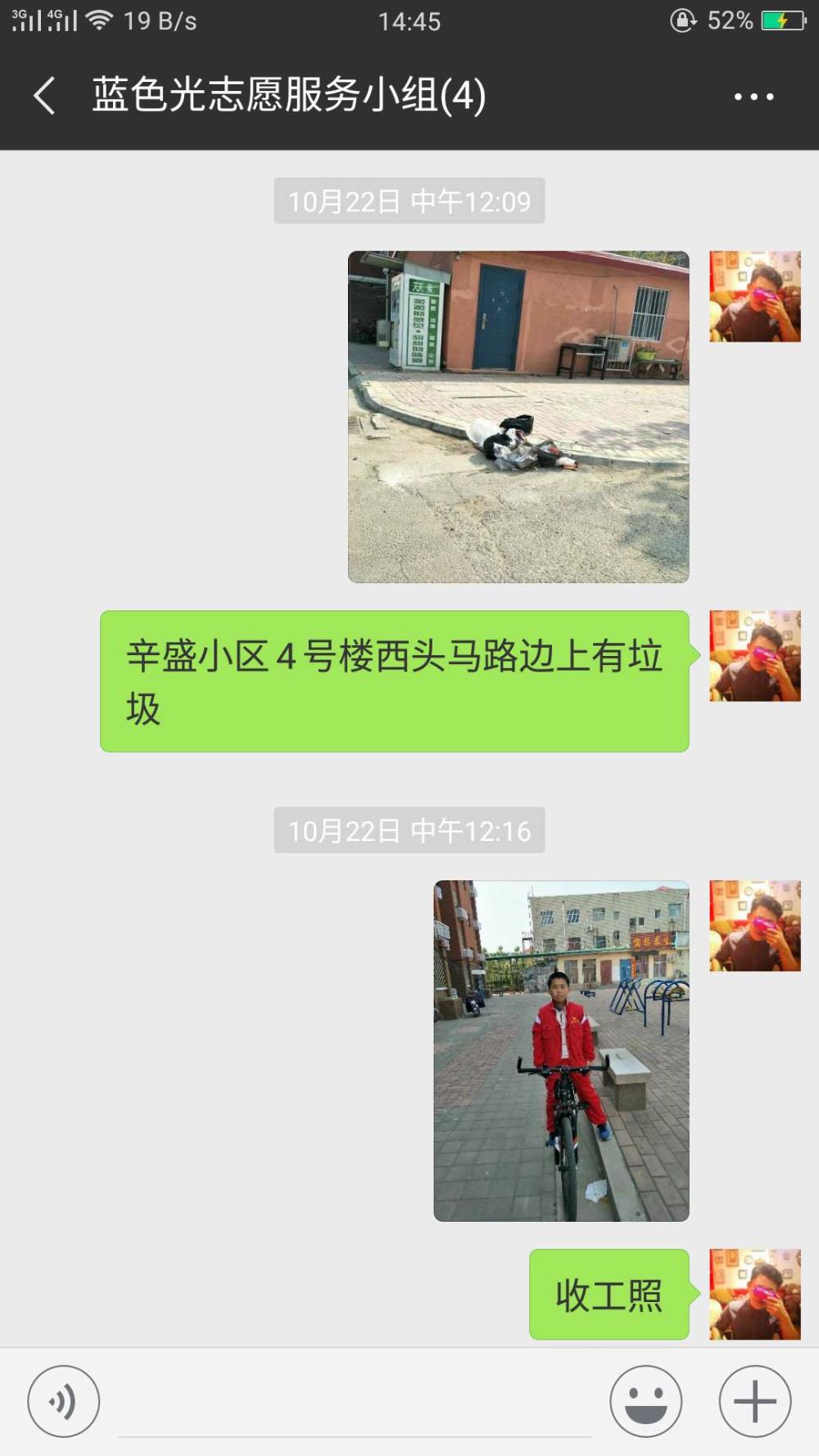Tap the message text input field

pyautogui.click(x=355, y=1402)
